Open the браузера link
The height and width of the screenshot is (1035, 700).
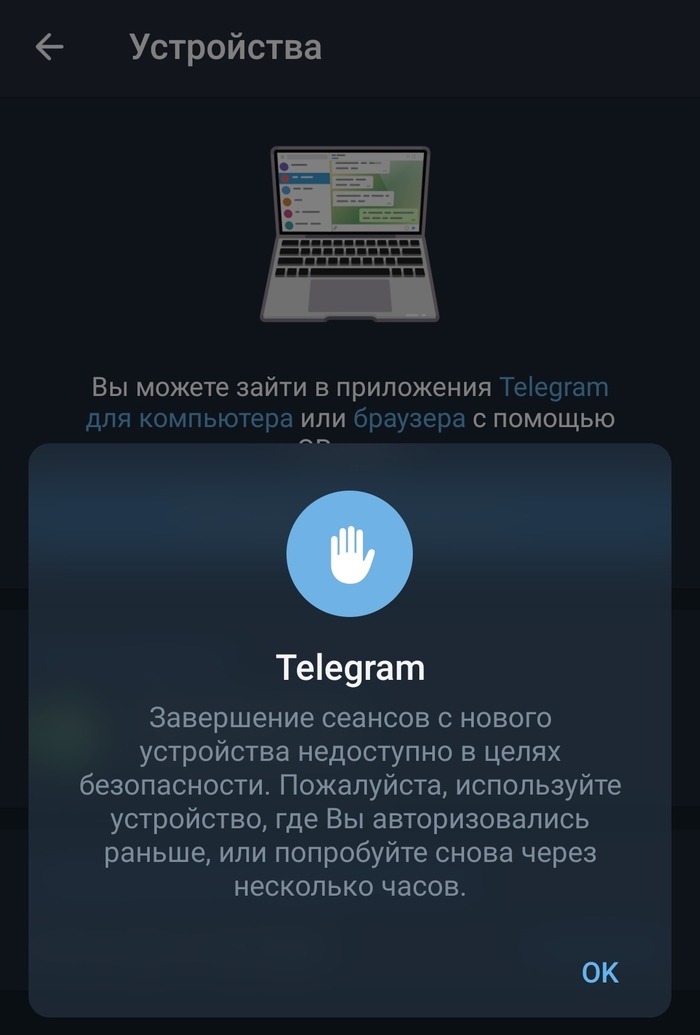[x=409, y=418]
